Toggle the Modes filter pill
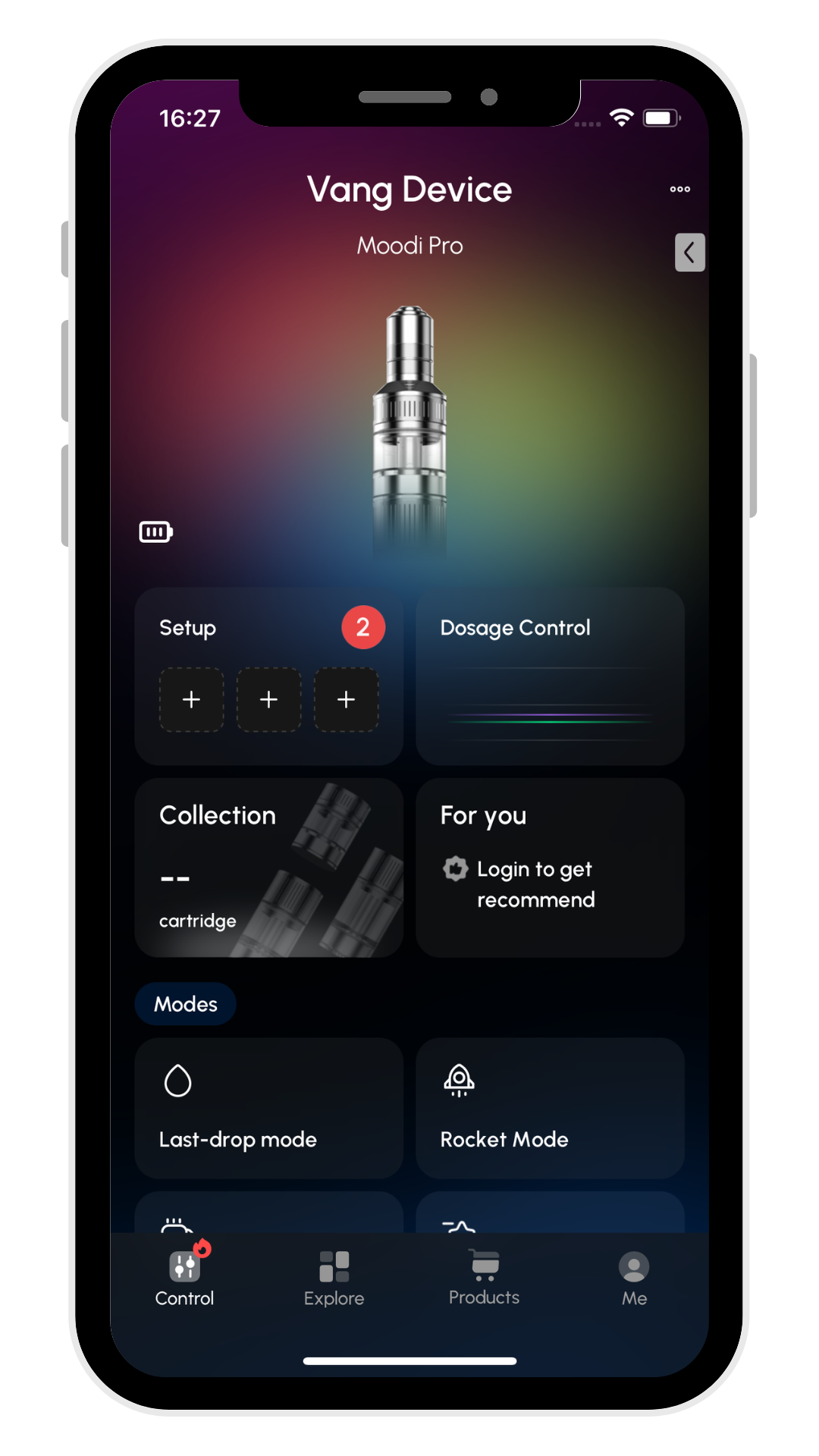819x1456 pixels. click(185, 1003)
